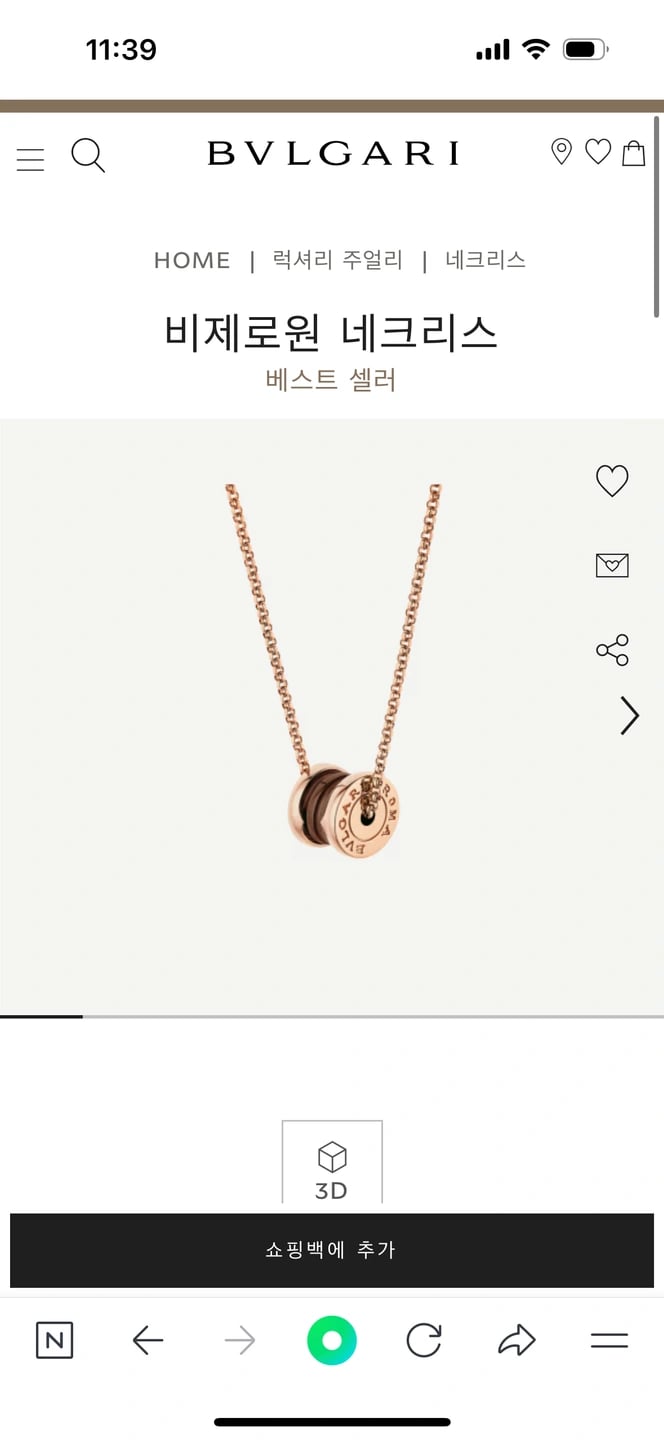Tap the green search circle
The height and width of the screenshot is (1440, 664).
pos(331,1340)
